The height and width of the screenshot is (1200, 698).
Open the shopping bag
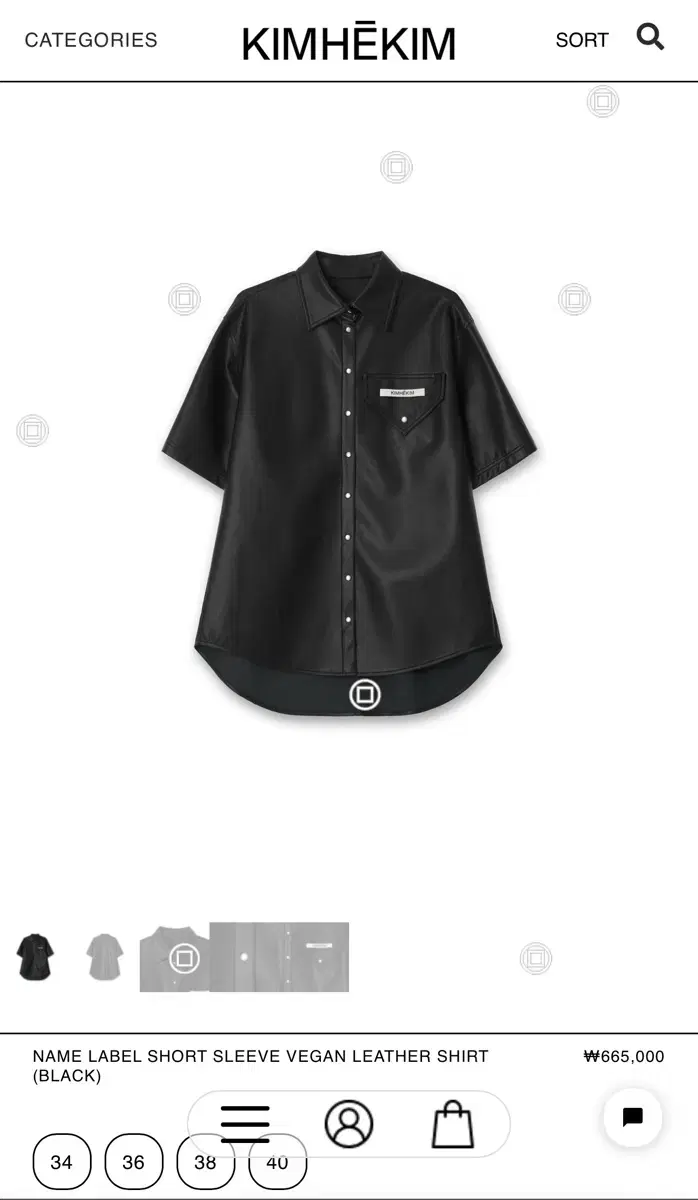coord(452,1124)
